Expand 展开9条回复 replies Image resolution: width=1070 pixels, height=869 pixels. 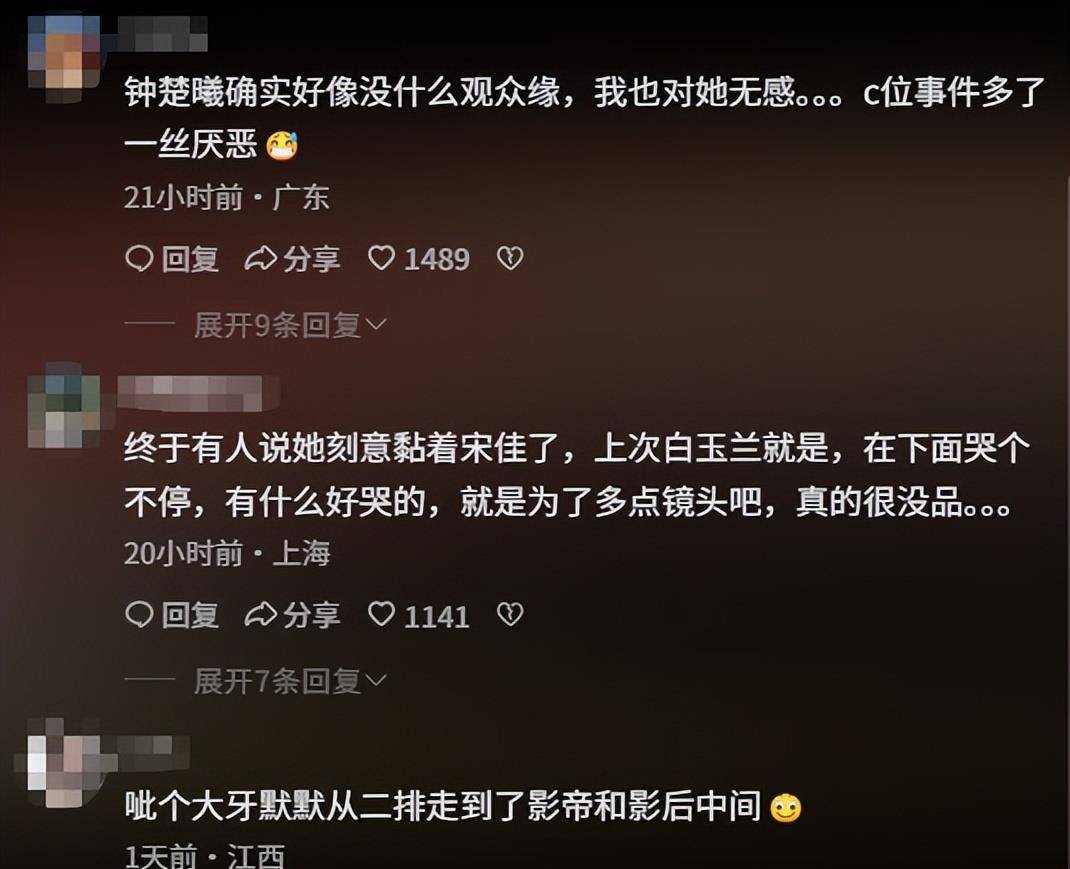tap(288, 325)
